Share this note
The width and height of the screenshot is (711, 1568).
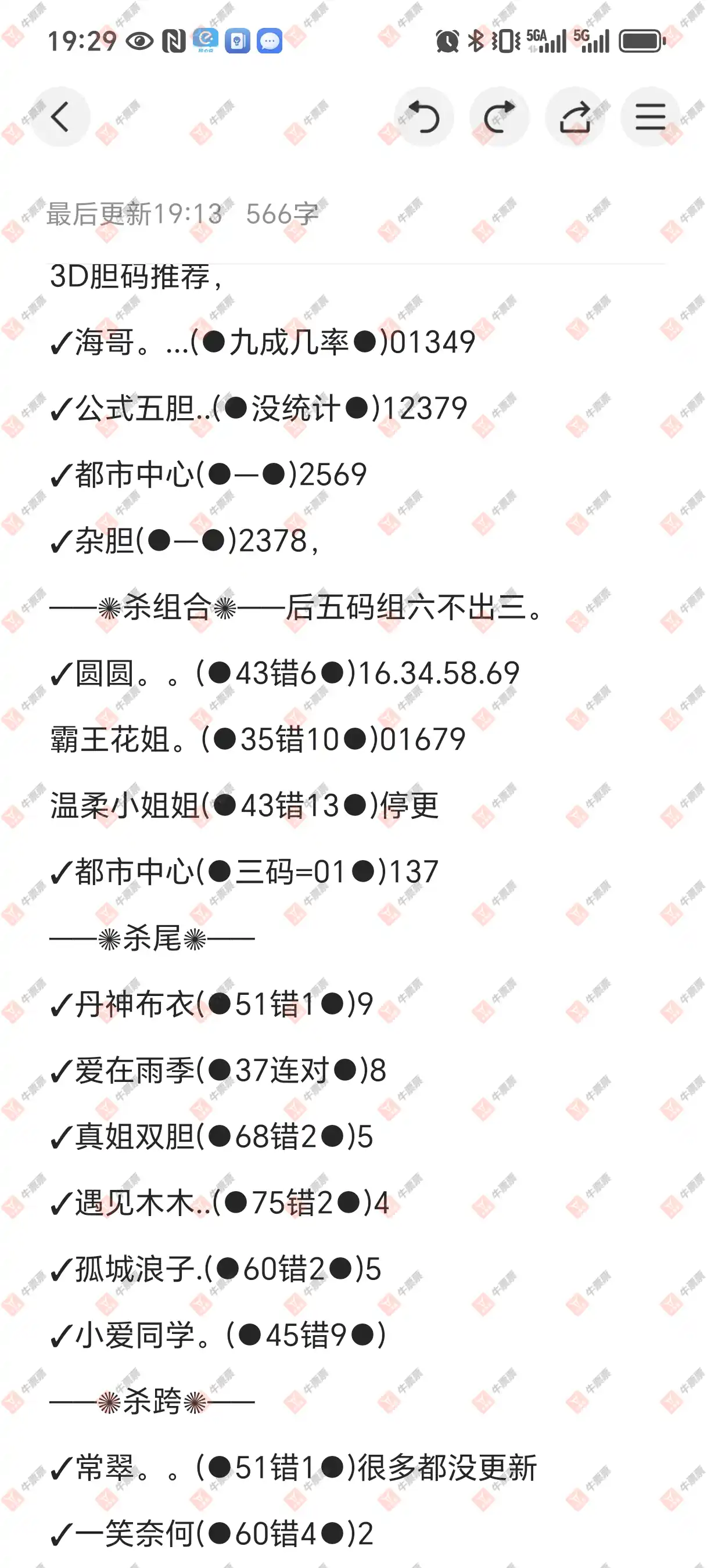click(574, 117)
